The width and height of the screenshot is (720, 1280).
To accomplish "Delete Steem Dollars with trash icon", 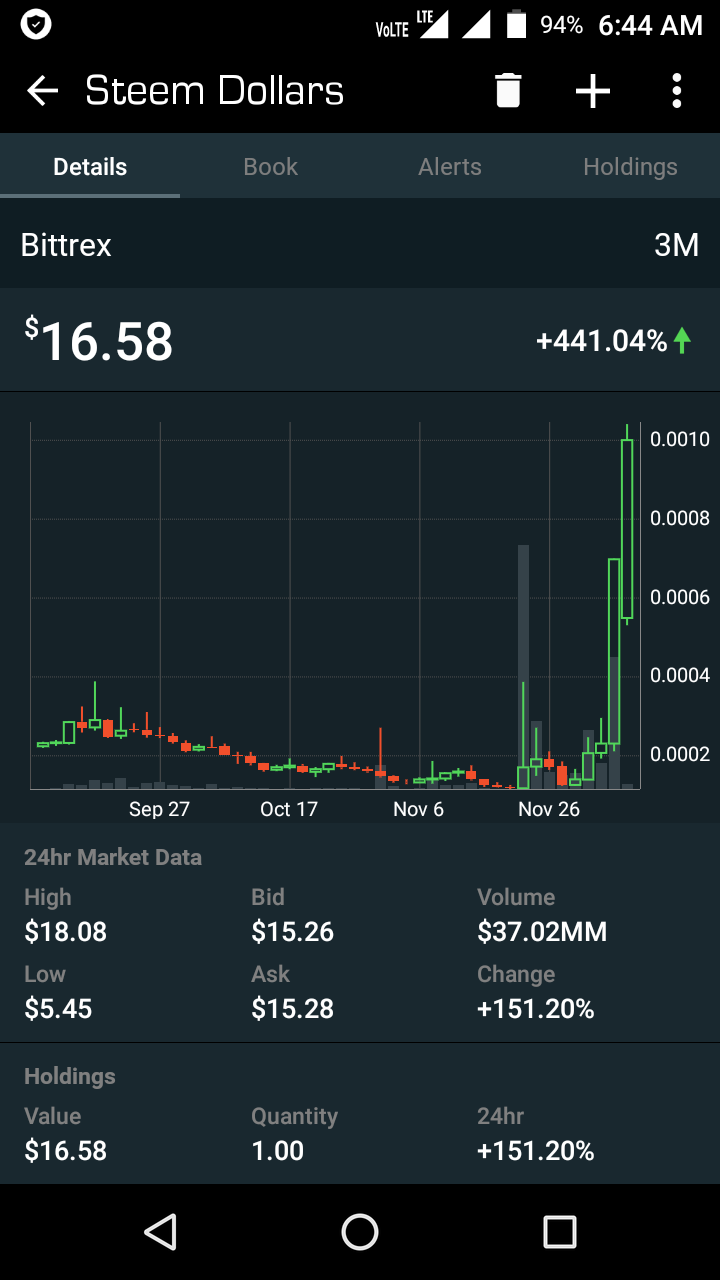I will [x=508, y=91].
